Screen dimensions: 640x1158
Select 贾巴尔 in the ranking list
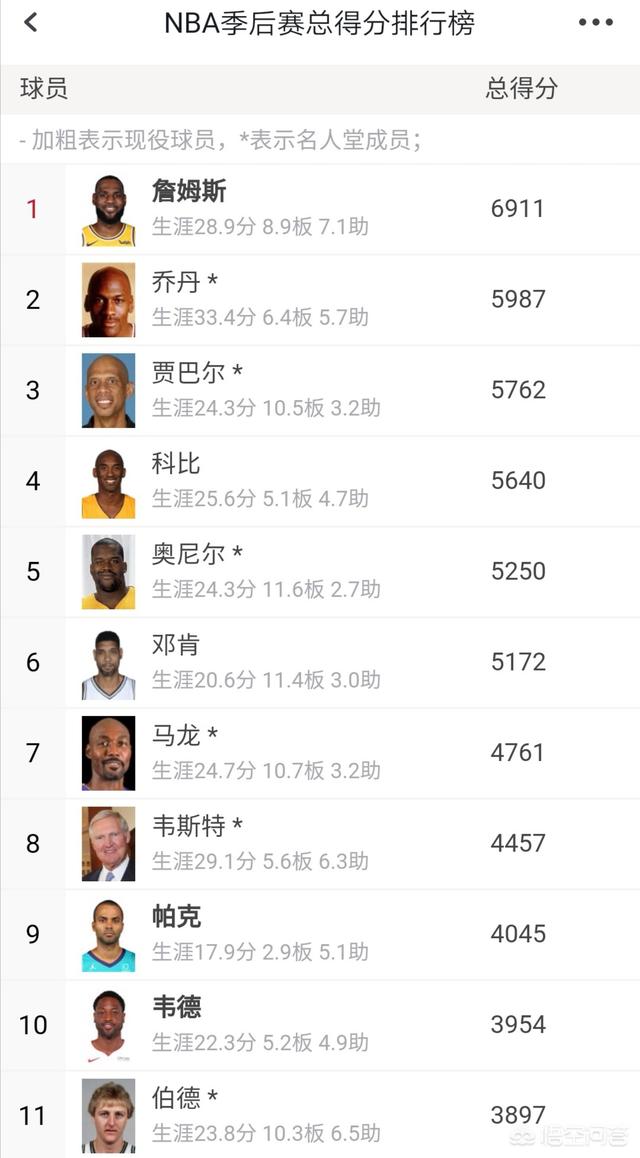click(320, 391)
